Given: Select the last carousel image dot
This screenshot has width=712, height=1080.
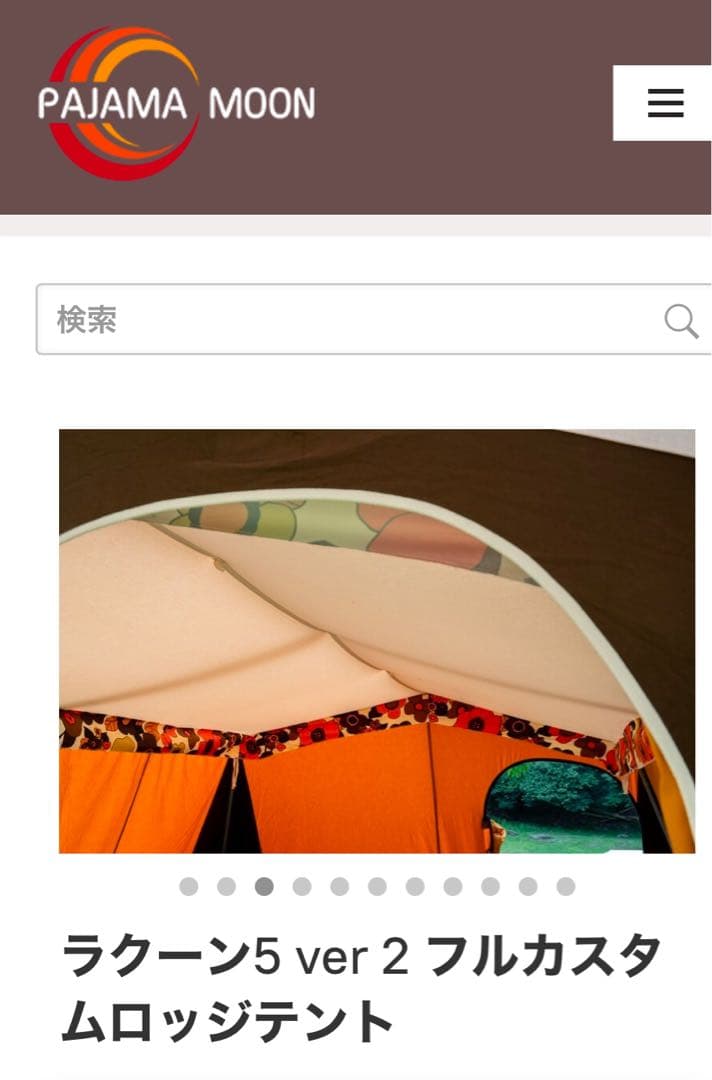Looking at the screenshot, I should click(566, 886).
